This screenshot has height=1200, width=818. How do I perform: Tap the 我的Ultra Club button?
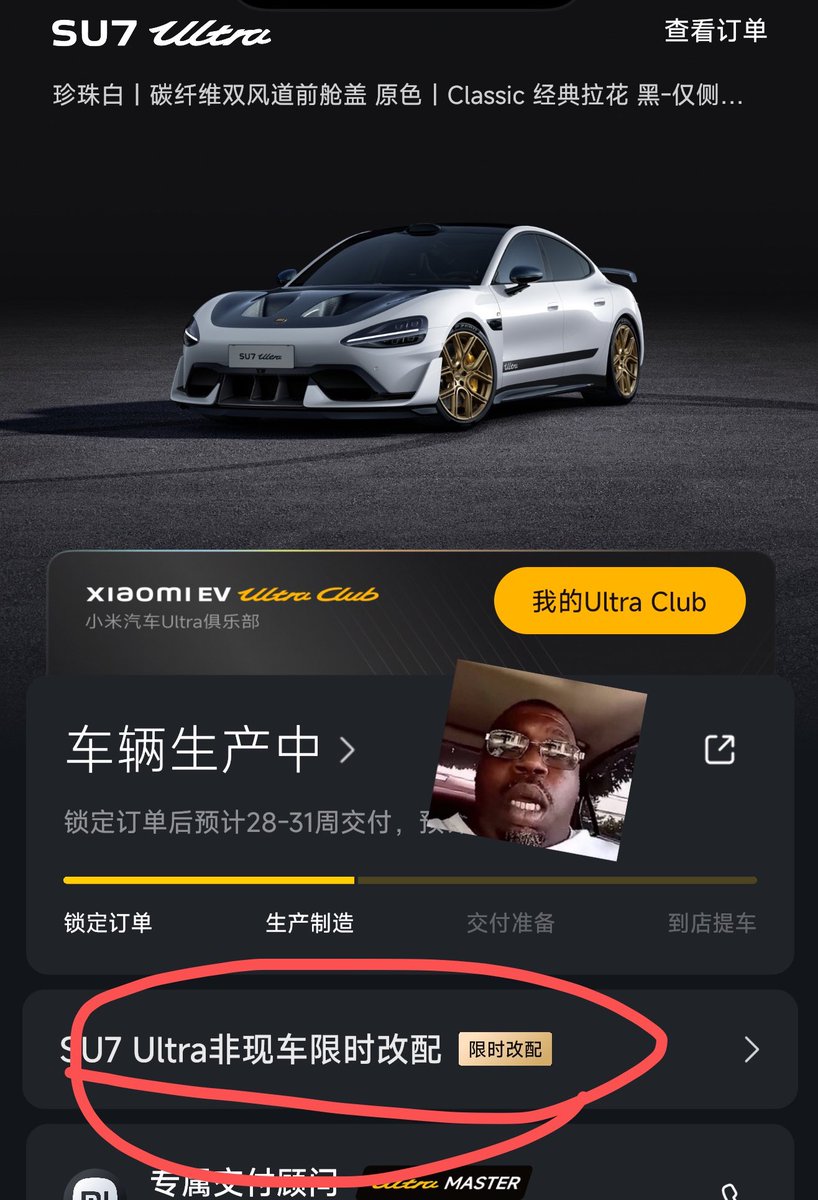coord(619,602)
